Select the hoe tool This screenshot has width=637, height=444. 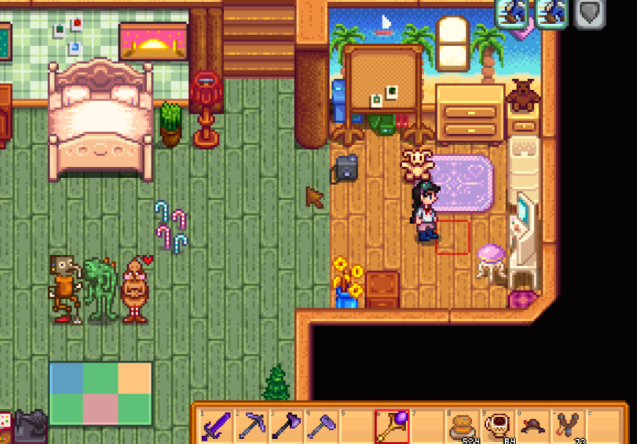(322, 427)
